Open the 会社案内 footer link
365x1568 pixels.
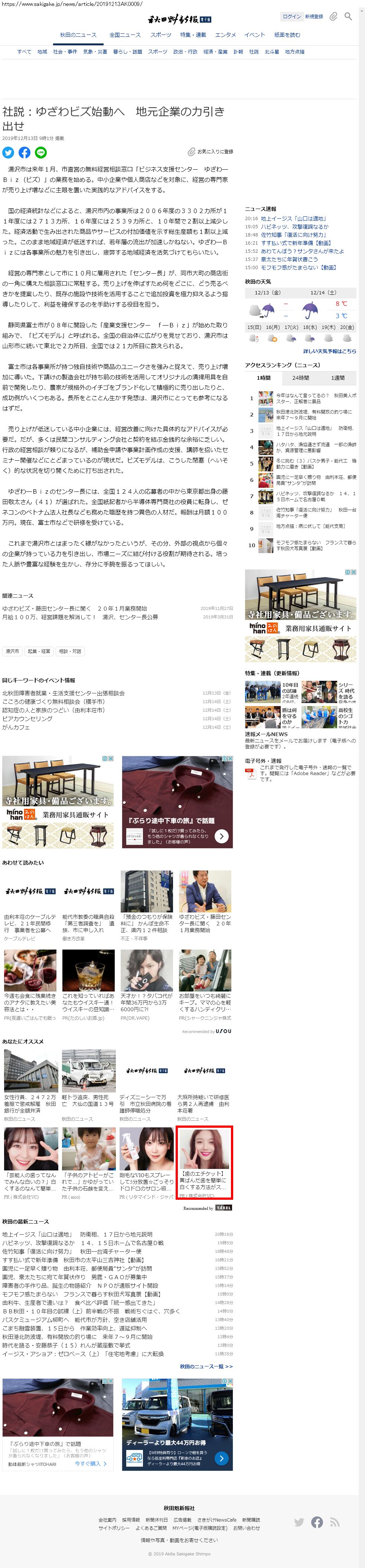coord(107,1520)
